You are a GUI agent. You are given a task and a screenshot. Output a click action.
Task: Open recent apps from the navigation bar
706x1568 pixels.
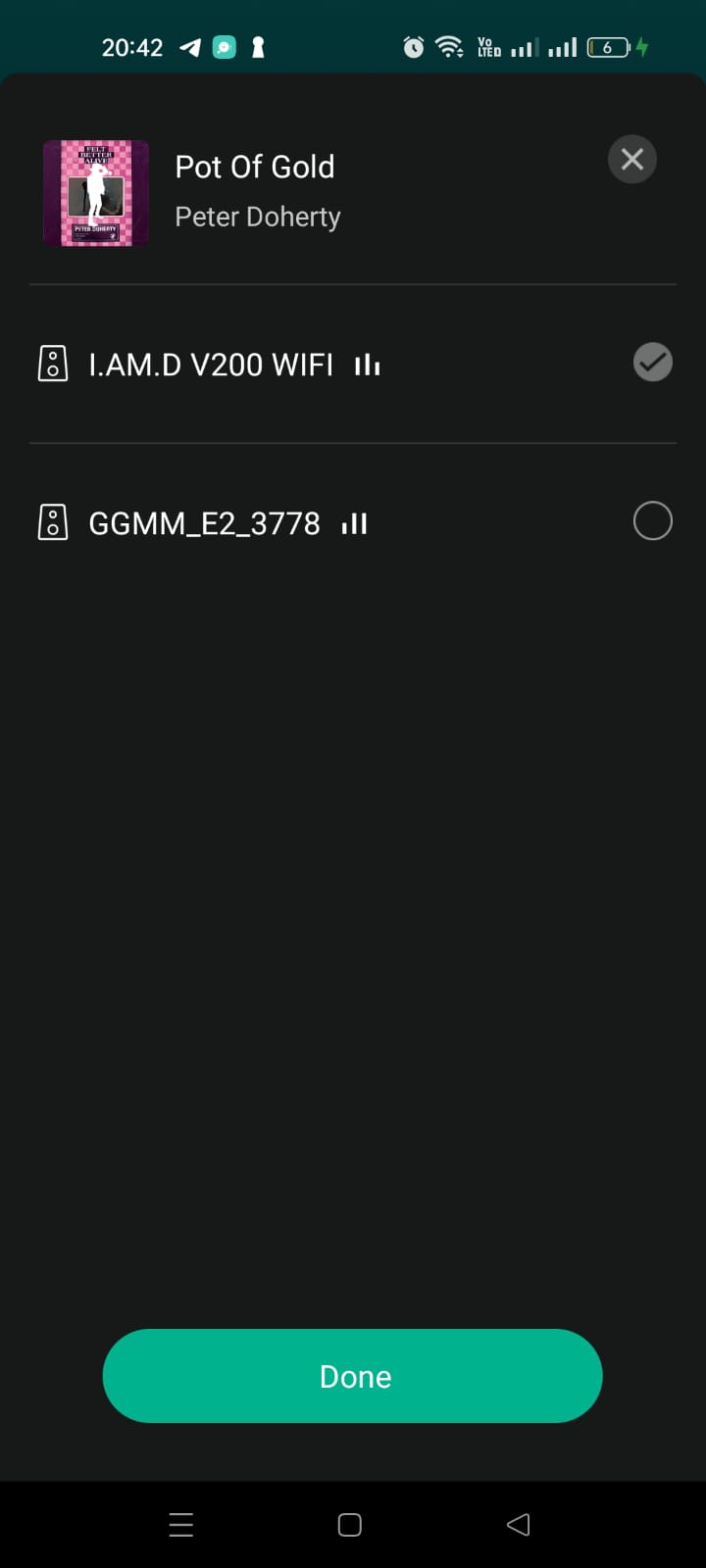tap(181, 1525)
